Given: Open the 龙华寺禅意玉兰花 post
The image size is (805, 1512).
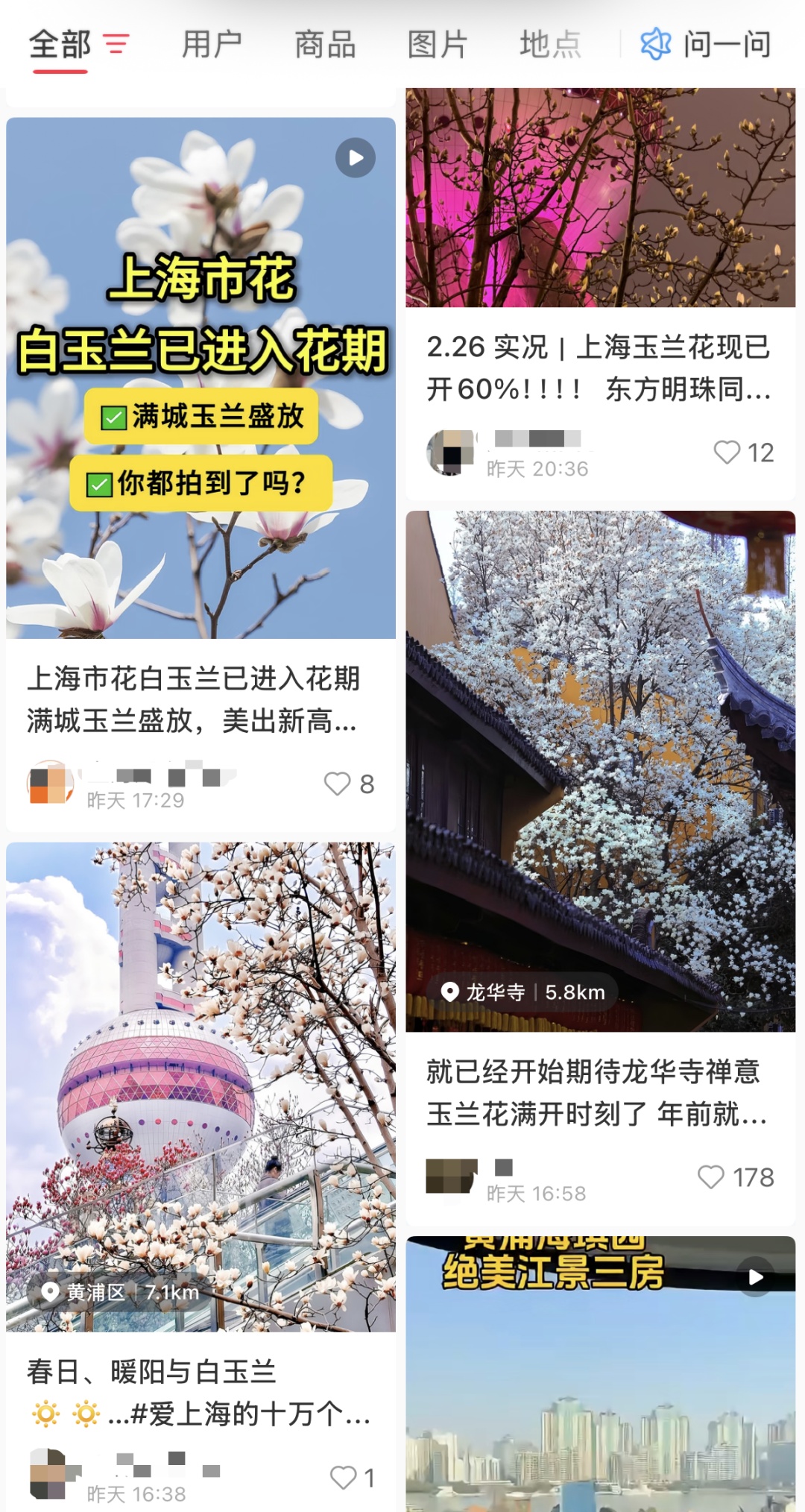Looking at the screenshot, I should 600,771.
